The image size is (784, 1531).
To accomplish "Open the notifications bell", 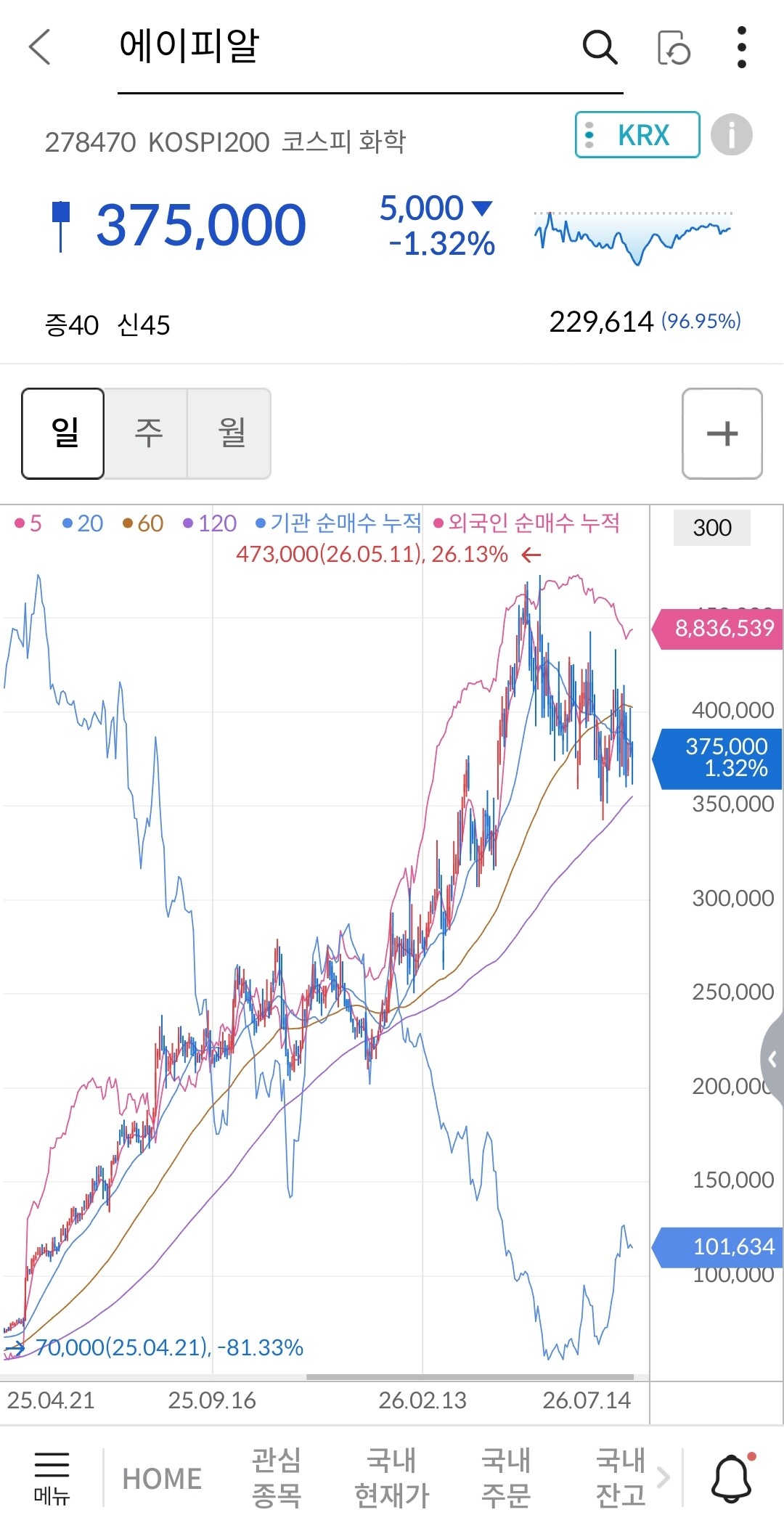I will click(732, 1478).
